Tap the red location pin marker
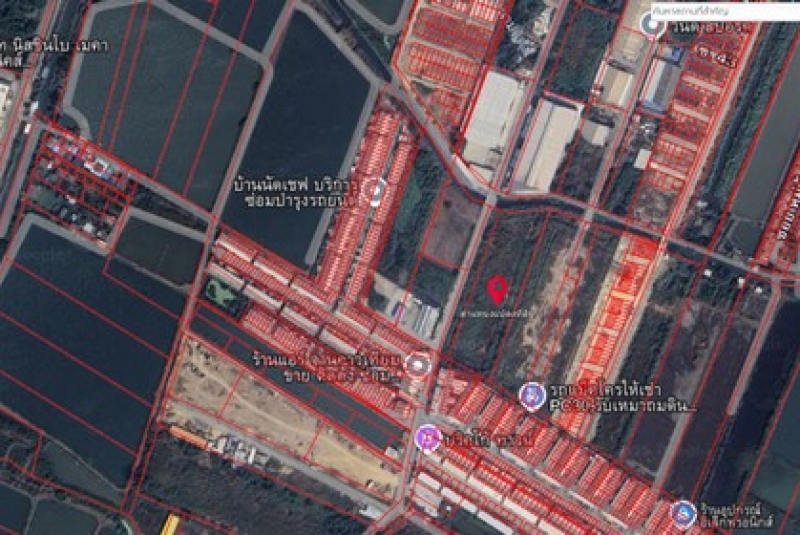Image resolution: width=800 pixels, height=535 pixels. (497, 290)
